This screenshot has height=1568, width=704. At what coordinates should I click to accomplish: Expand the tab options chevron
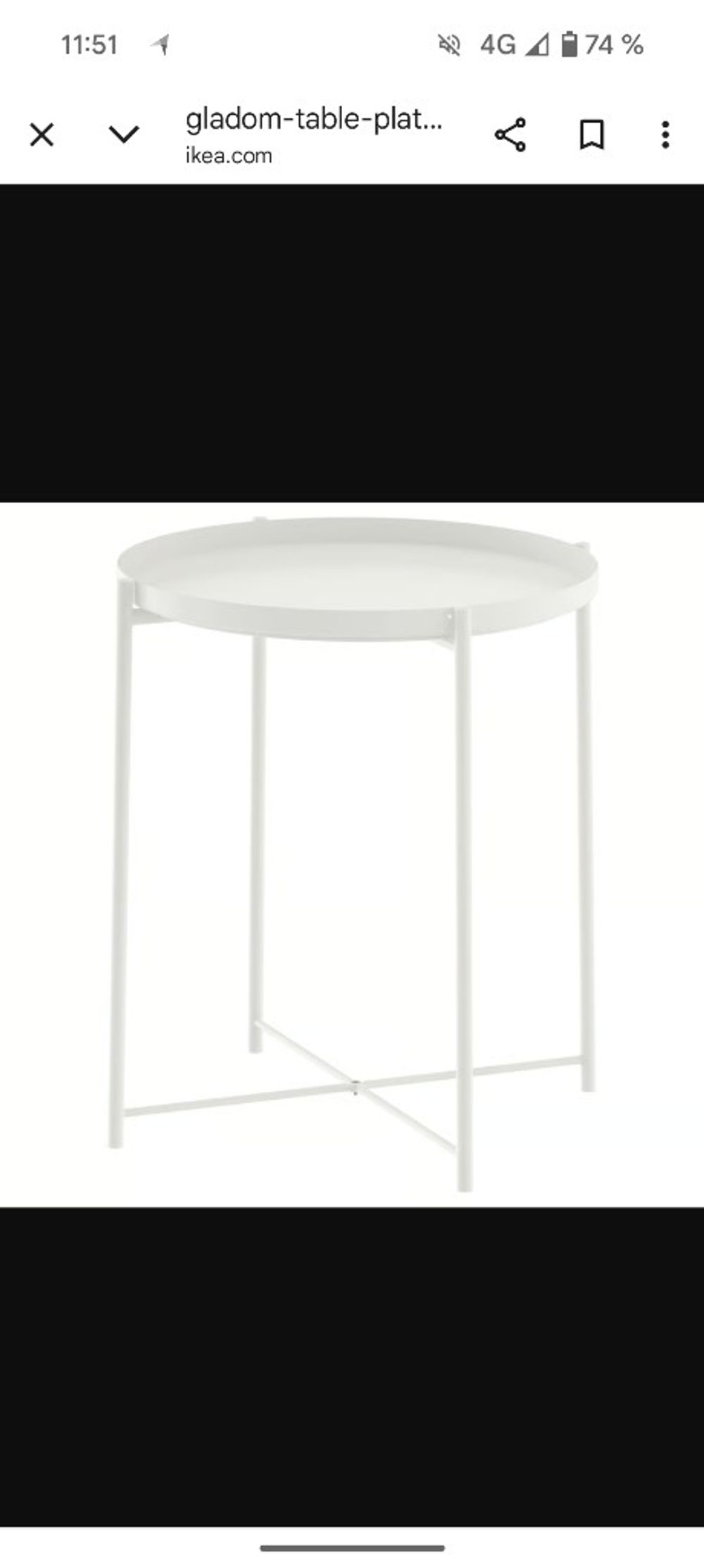[x=125, y=135]
